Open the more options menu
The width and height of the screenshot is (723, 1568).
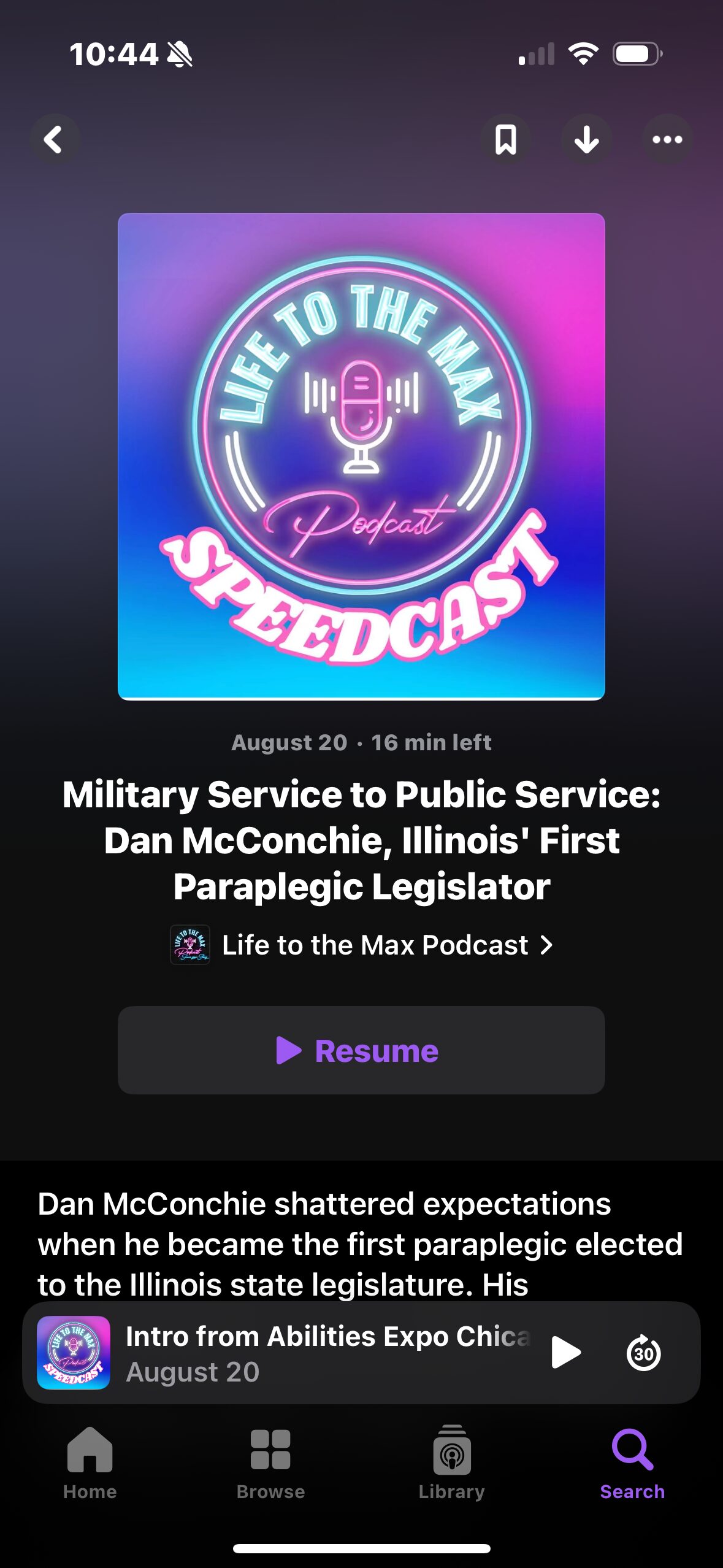click(667, 140)
